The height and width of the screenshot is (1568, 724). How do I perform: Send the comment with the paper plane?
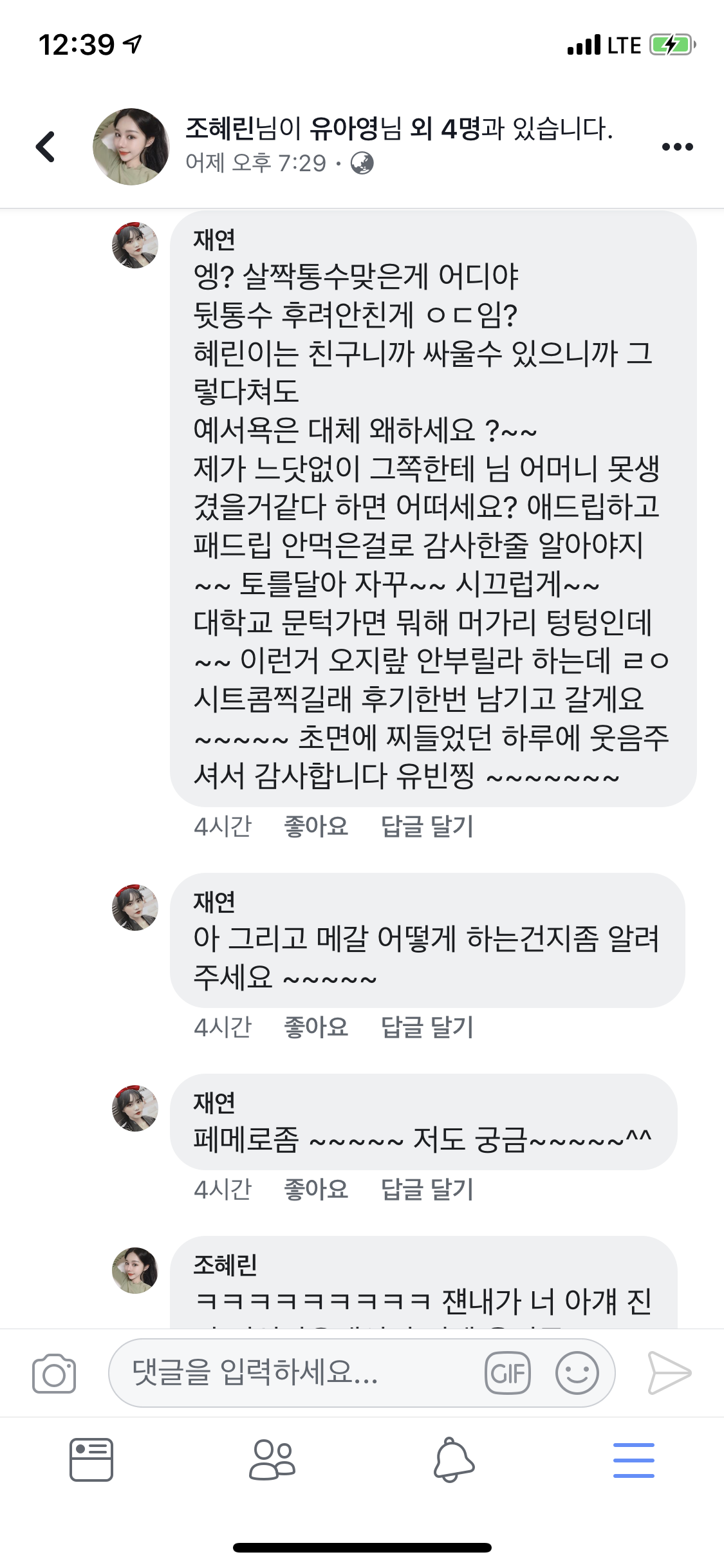coord(669,1373)
